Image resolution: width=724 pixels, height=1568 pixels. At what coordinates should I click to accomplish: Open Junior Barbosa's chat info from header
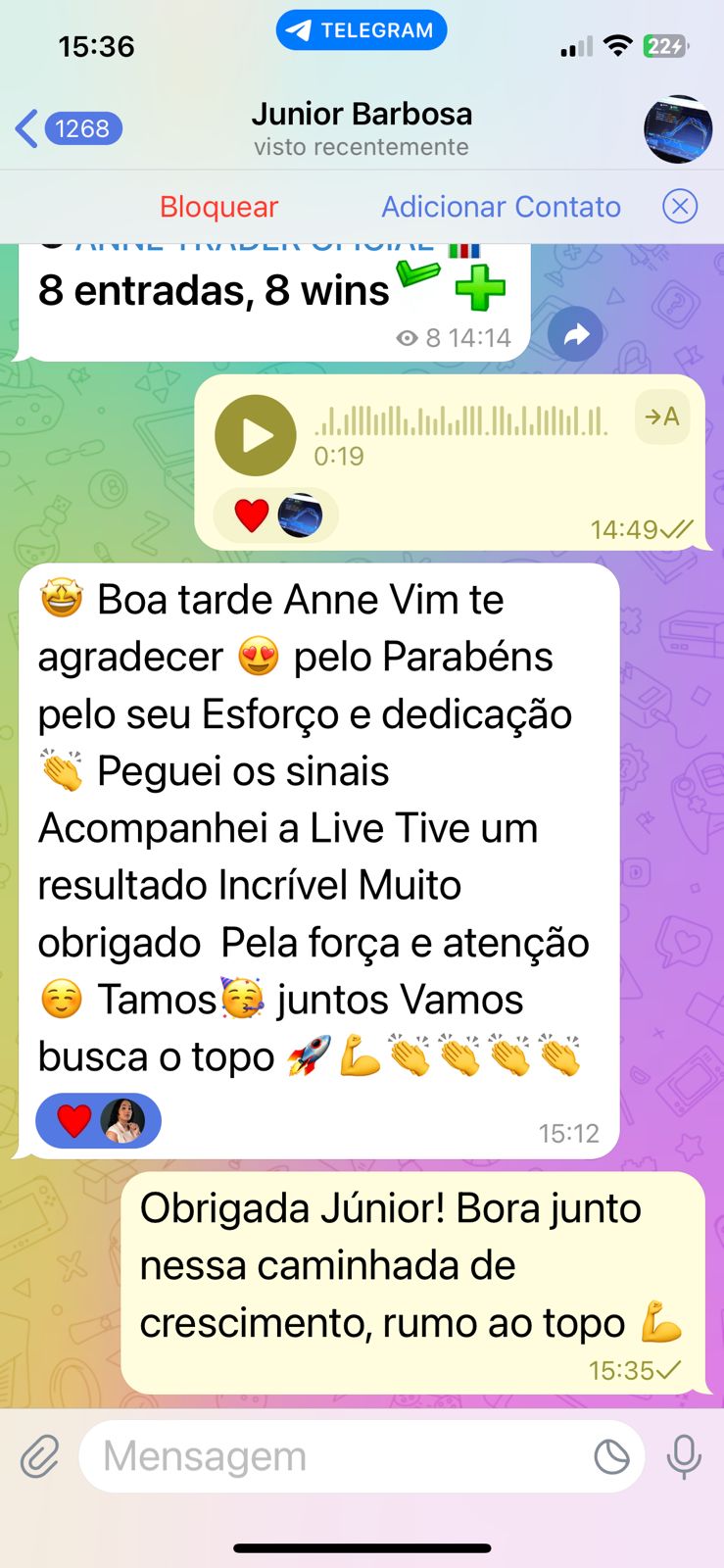(362, 128)
